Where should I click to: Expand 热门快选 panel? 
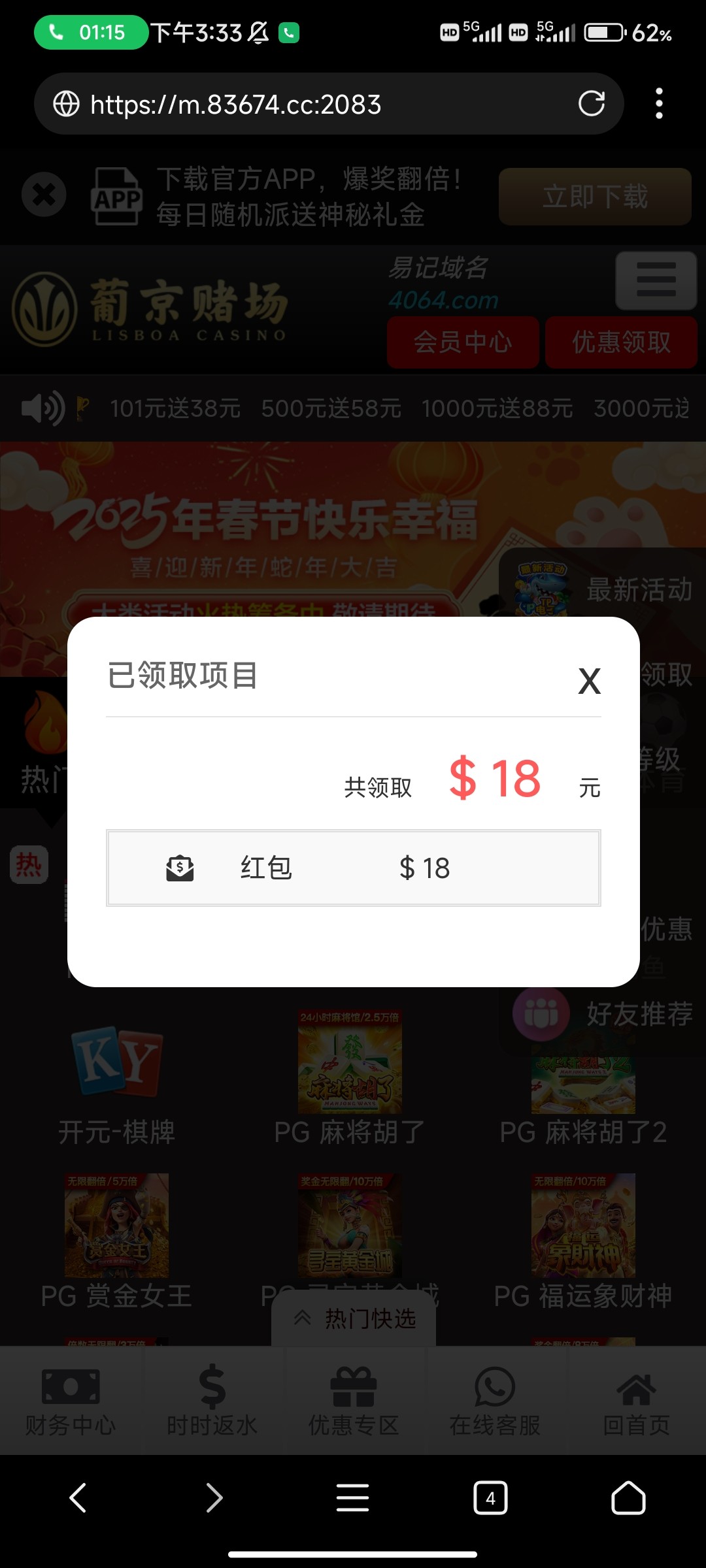(354, 1318)
